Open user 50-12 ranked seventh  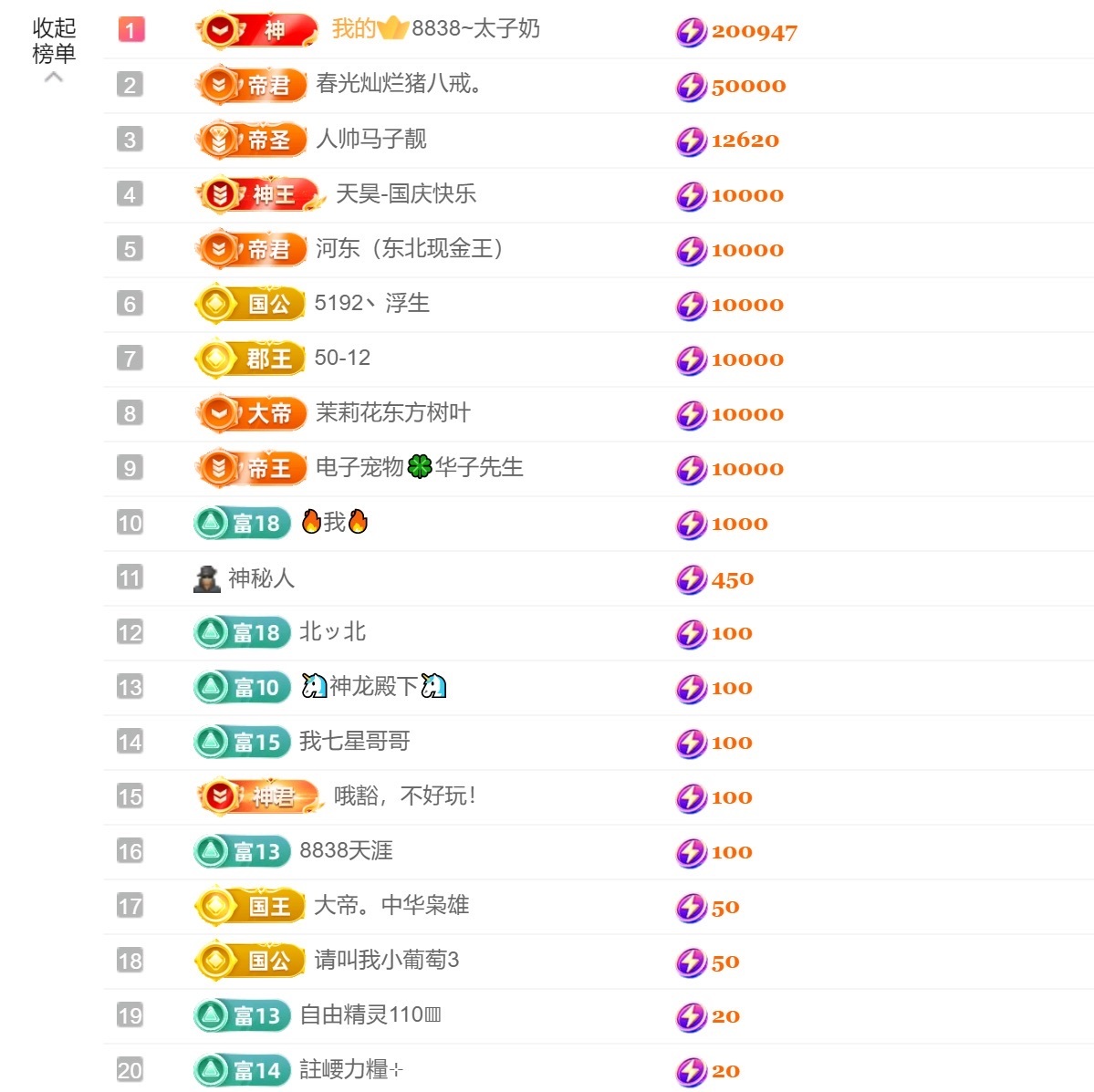pos(342,359)
